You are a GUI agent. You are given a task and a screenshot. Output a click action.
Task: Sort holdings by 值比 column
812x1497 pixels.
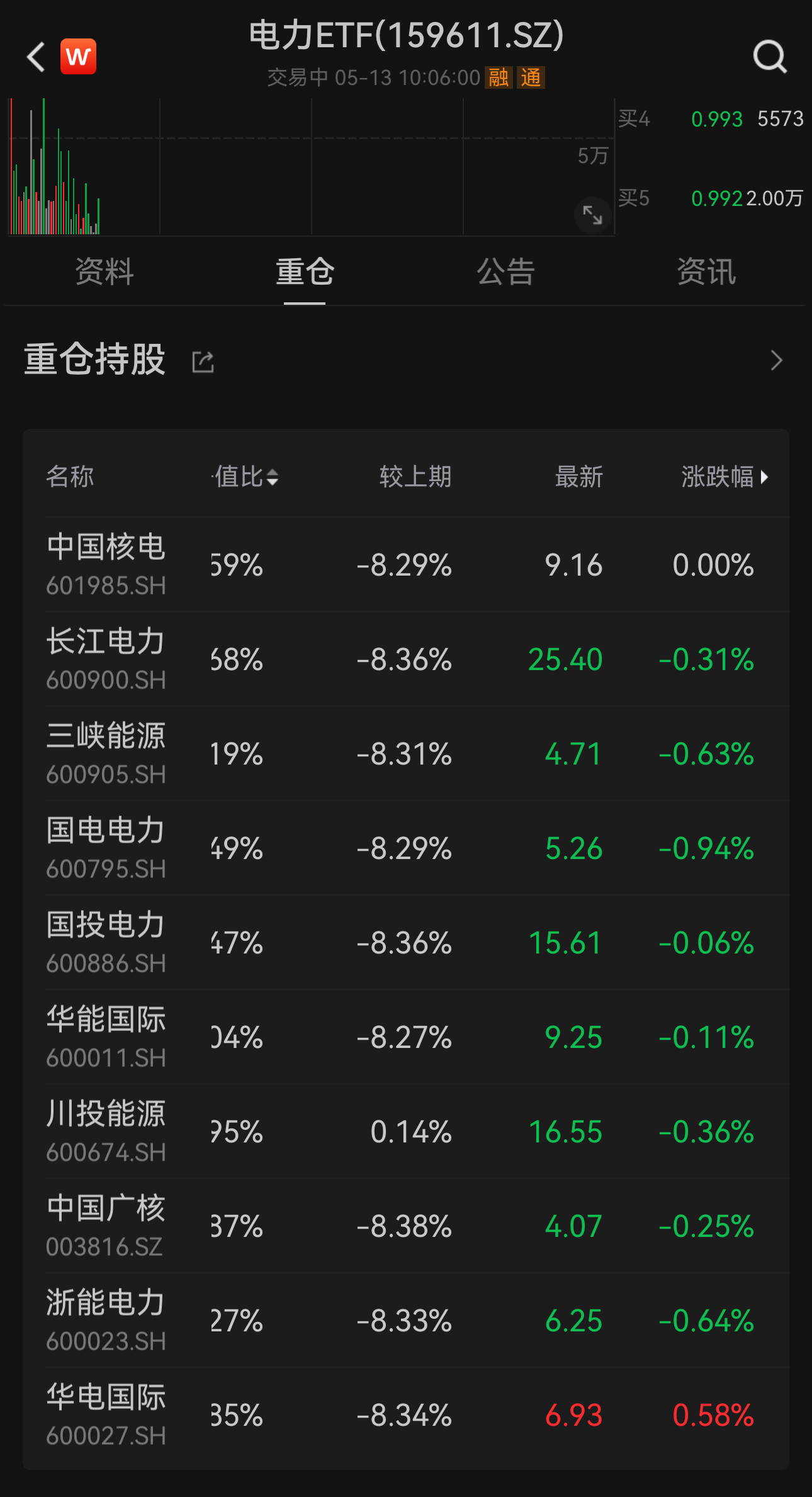pos(245,477)
